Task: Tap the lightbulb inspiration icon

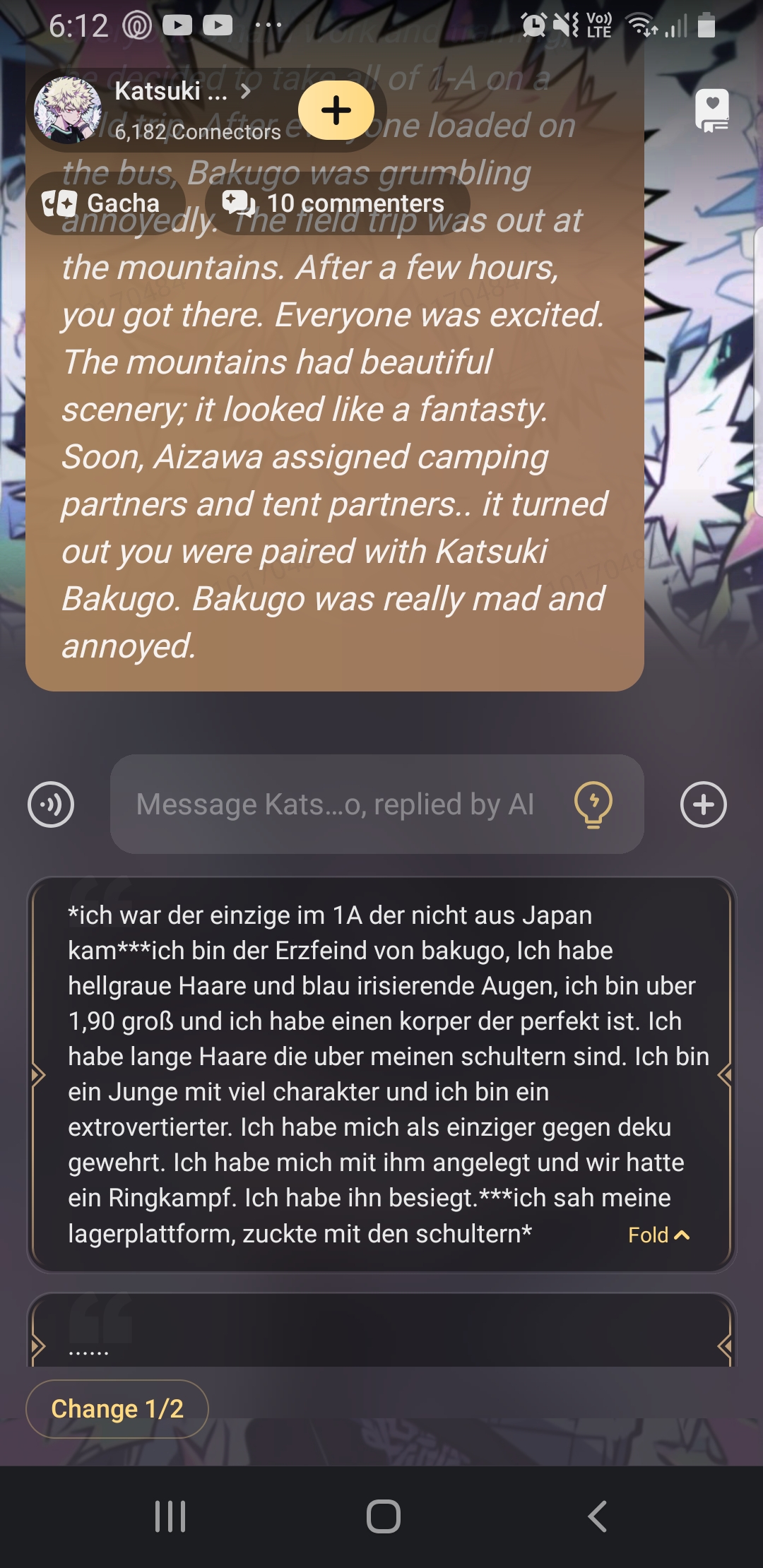Action: [593, 804]
